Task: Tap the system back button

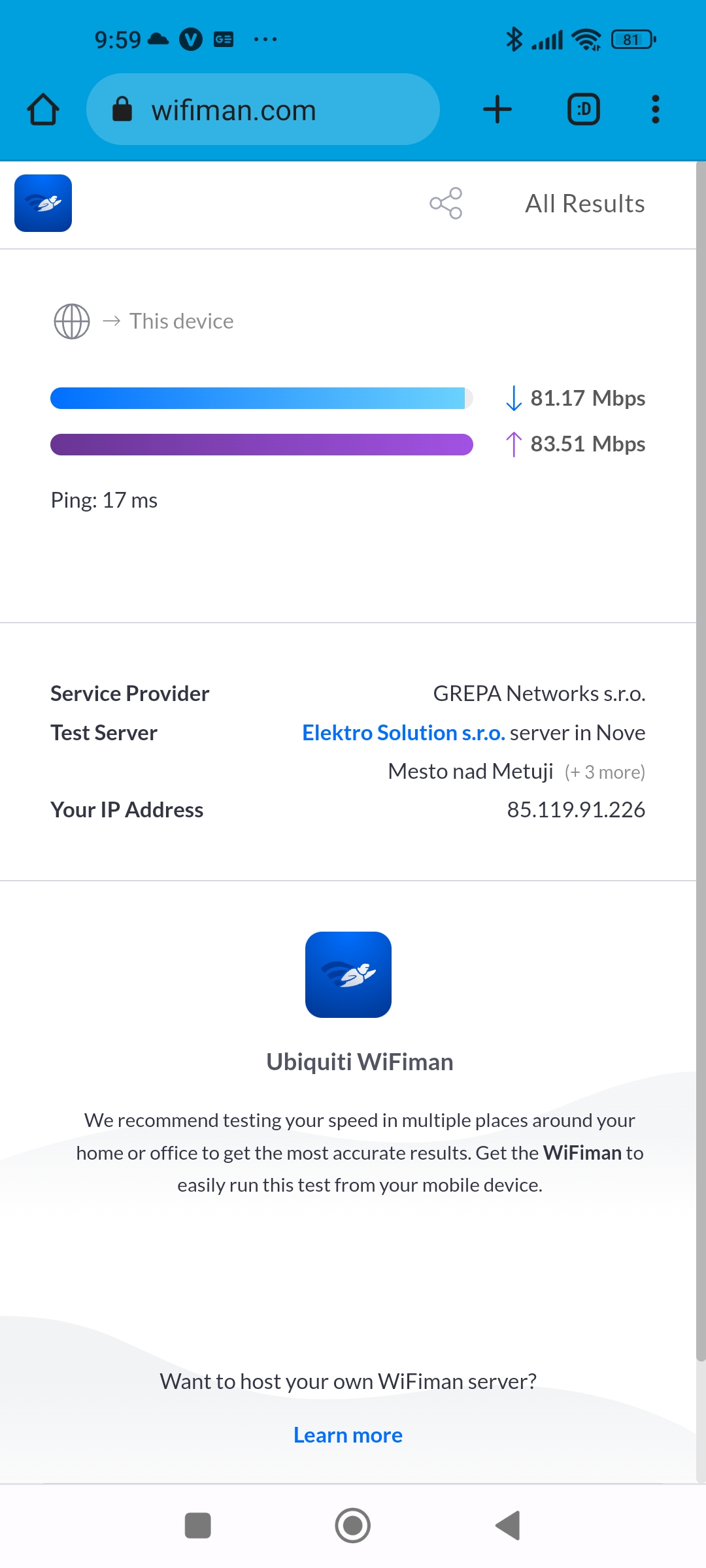Action: point(508,1526)
